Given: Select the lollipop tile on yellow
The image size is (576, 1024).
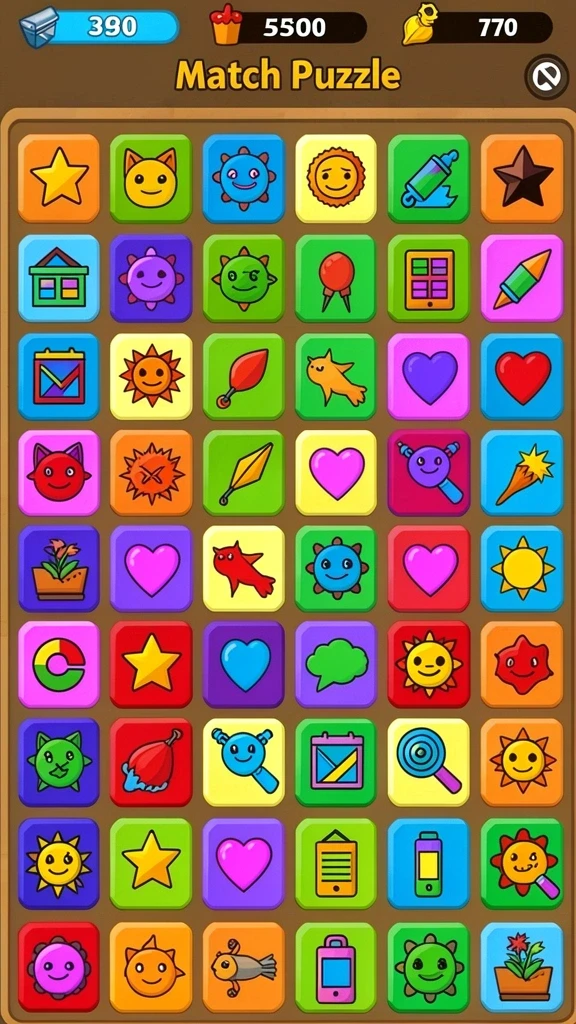Looking at the screenshot, I should [x=429, y=762].
